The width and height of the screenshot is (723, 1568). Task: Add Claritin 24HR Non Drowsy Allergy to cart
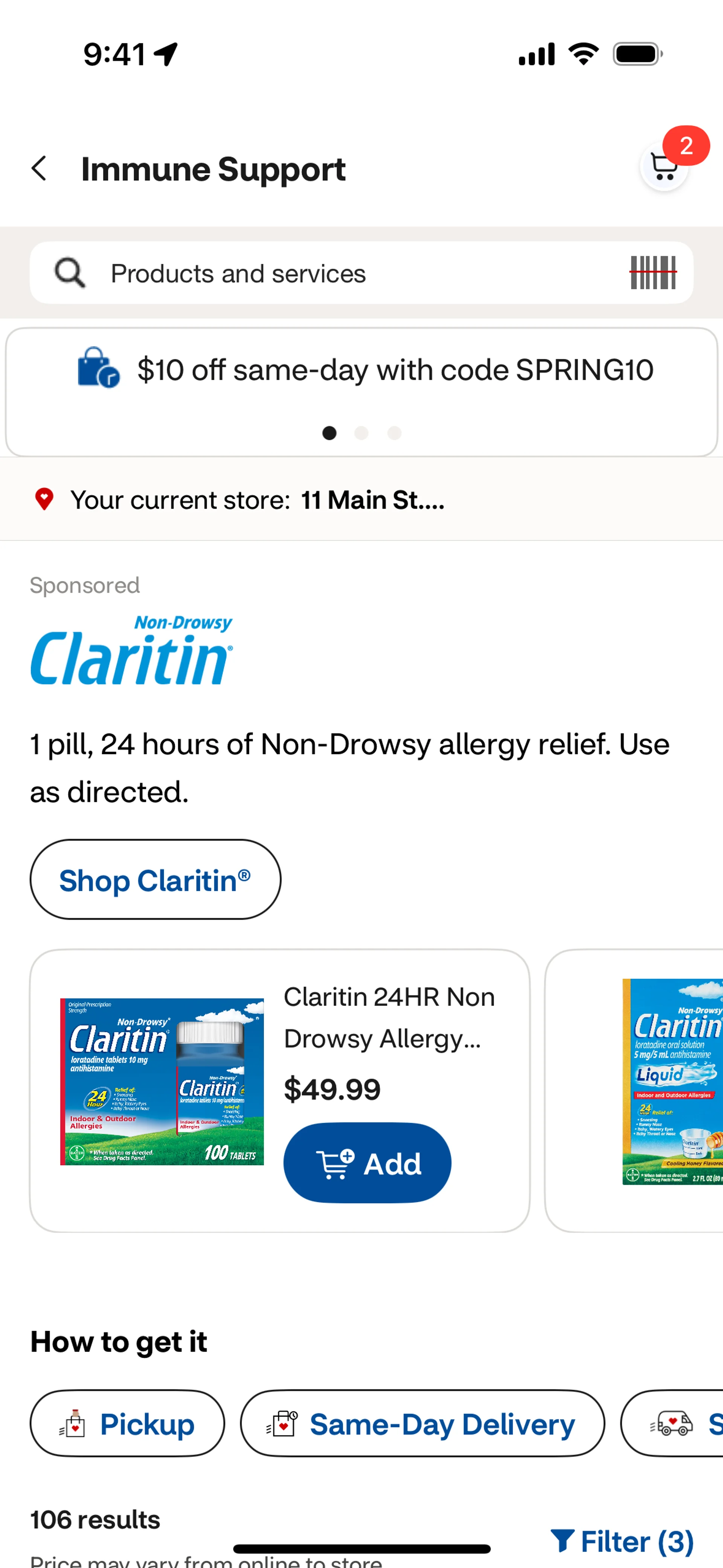click(x=367, y=1163)
